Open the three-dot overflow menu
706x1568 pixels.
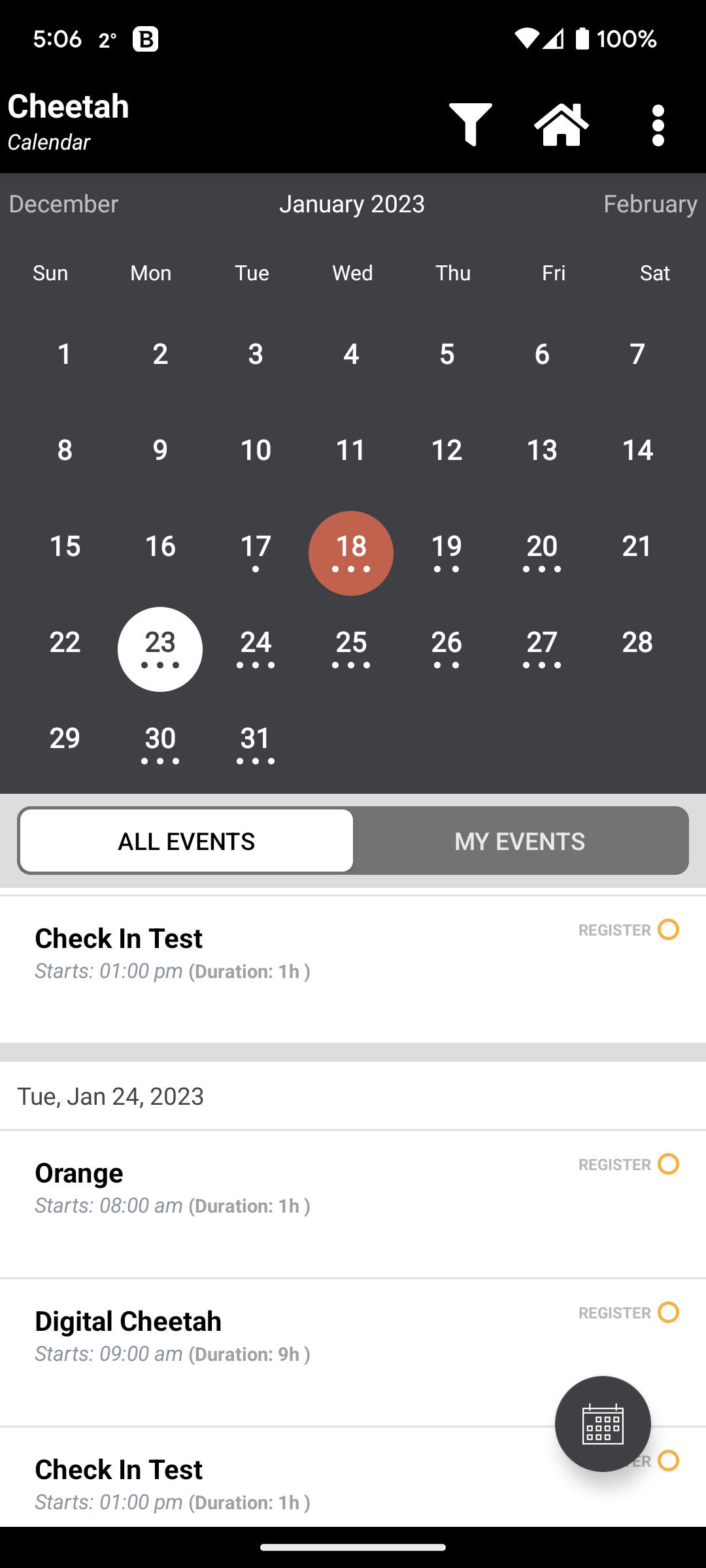click(x=658, y=125)
